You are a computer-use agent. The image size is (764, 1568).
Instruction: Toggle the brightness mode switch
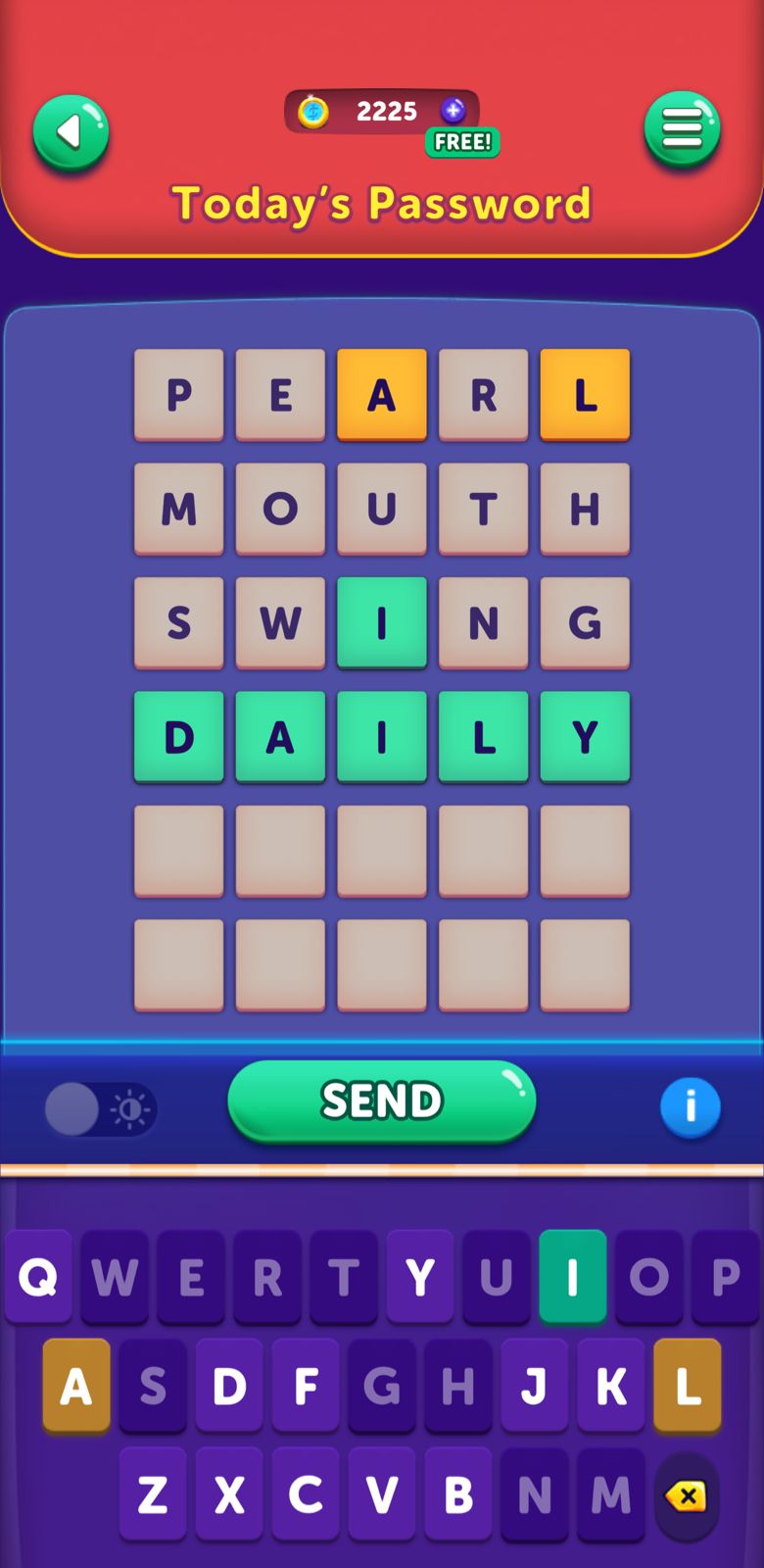coord(100,1109)
